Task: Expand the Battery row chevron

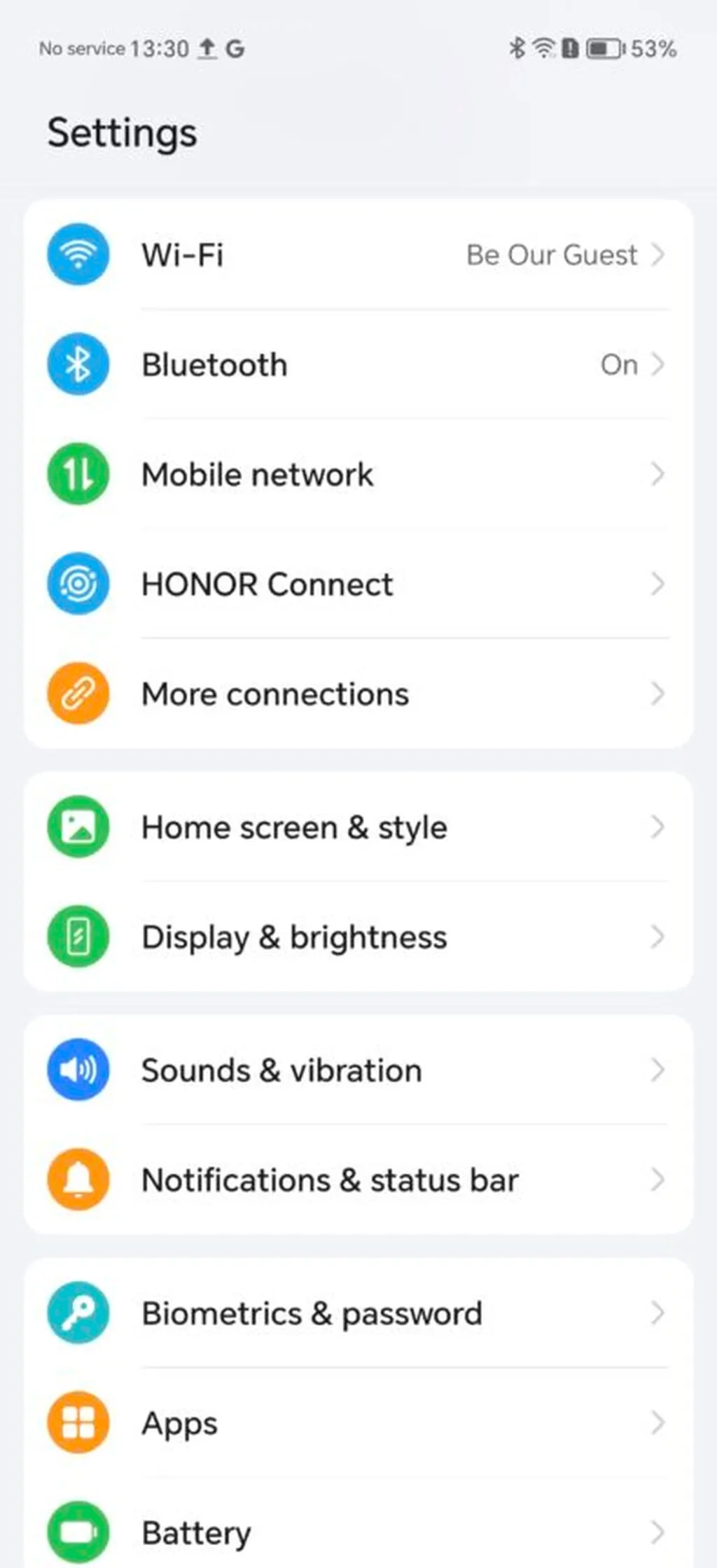Action: coord(658,1532)
